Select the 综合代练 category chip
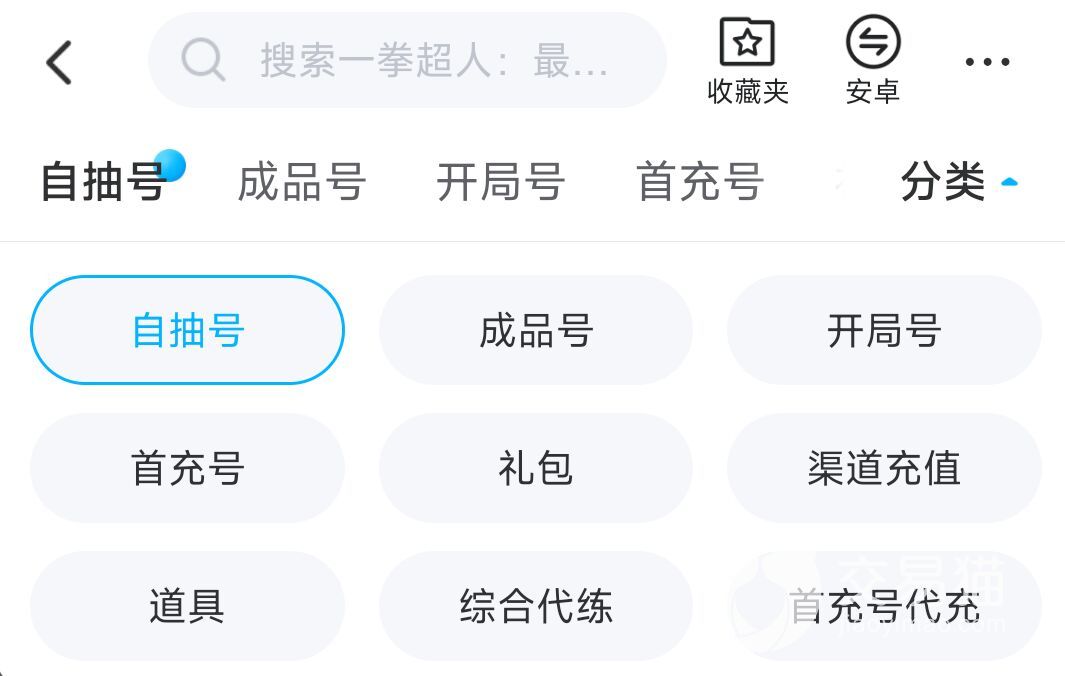 tap(536, 606)
